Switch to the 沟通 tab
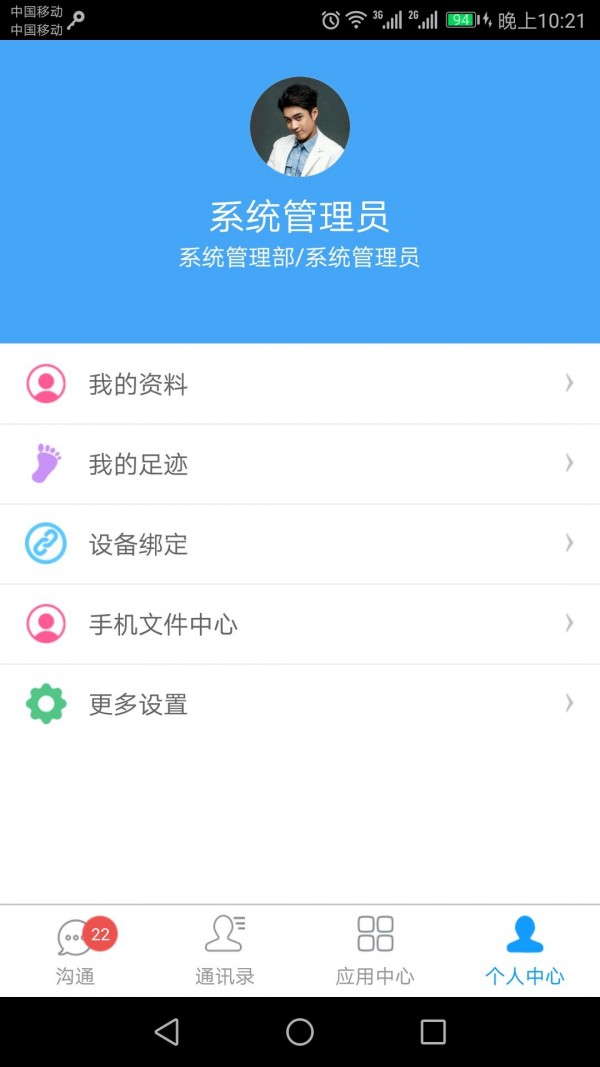The width and height of the screenshot is (600, 1067). (75, 951)
